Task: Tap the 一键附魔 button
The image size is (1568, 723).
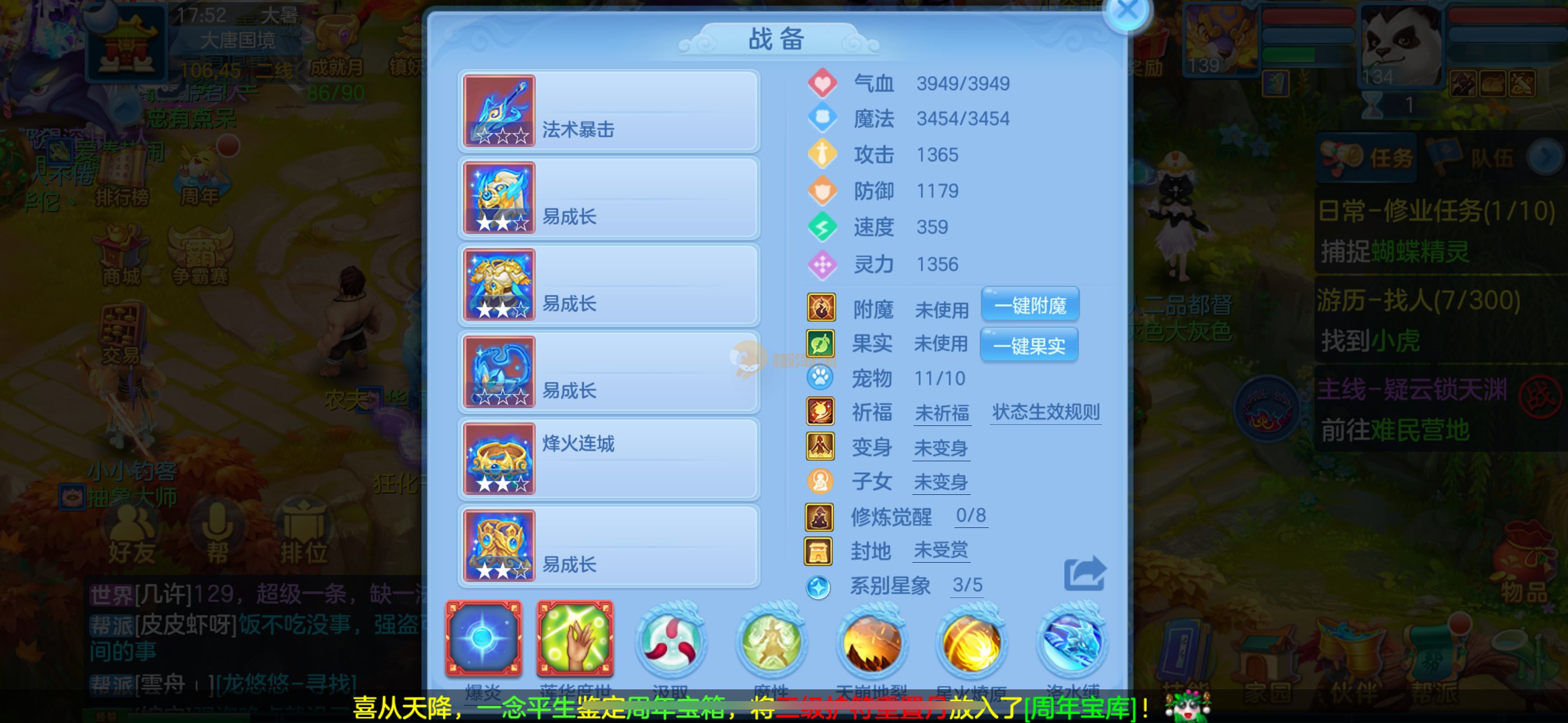Action: pyautogui.click(x=1030, y=305)
